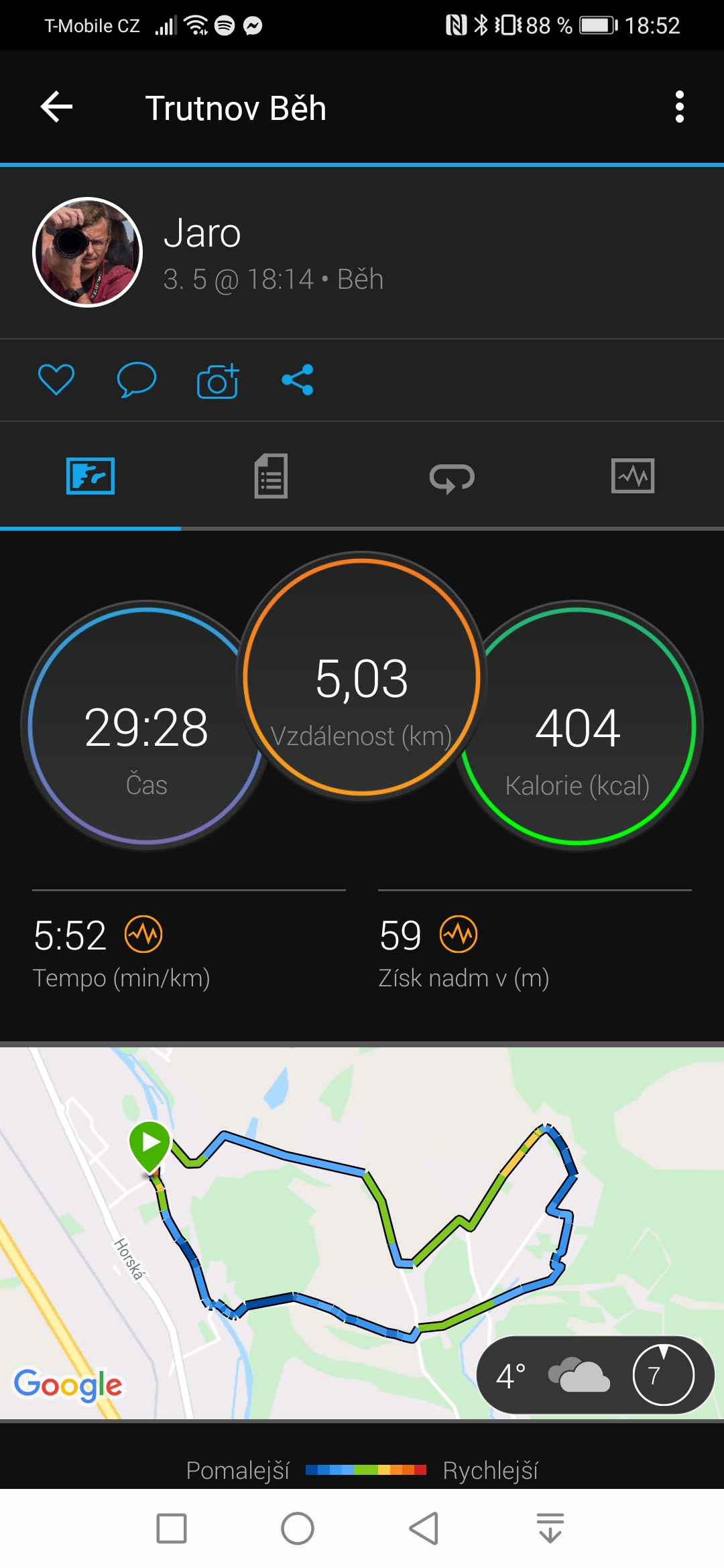The height and width of the screenshot is (1568, 724).
Task: Switch to the stats list tab
Action: (271, 476)
